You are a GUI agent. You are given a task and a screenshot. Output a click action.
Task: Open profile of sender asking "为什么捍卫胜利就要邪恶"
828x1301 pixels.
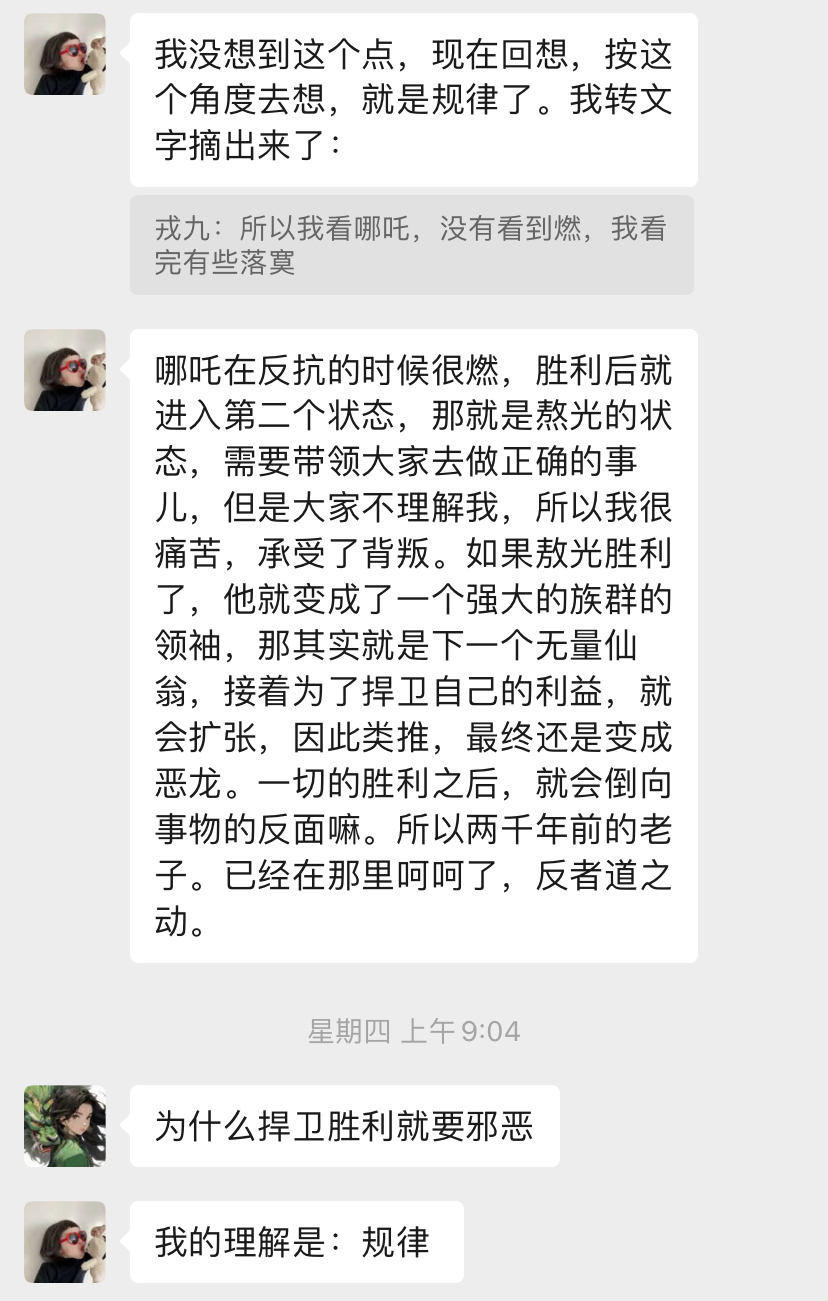click(x=65, y=1126)
